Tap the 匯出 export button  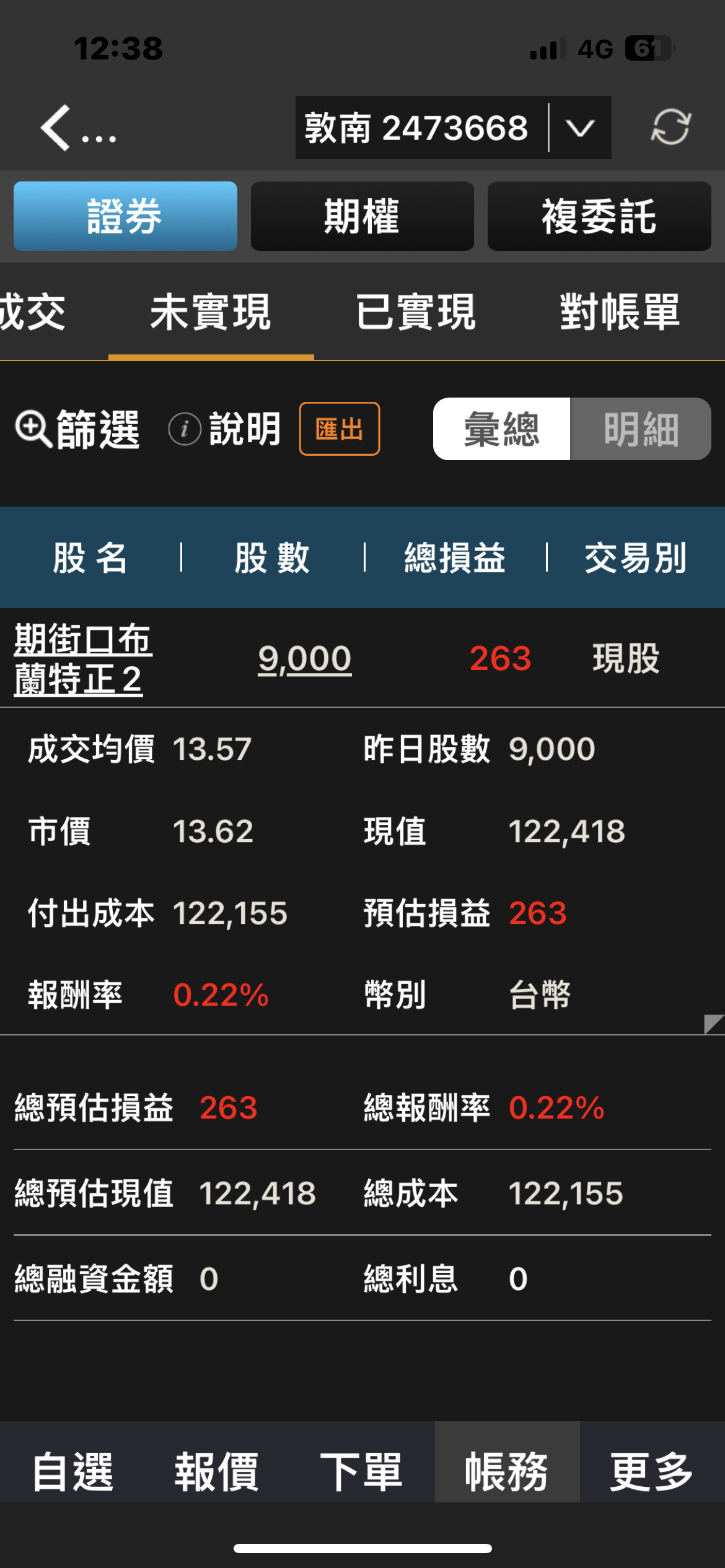coord(339,429)
